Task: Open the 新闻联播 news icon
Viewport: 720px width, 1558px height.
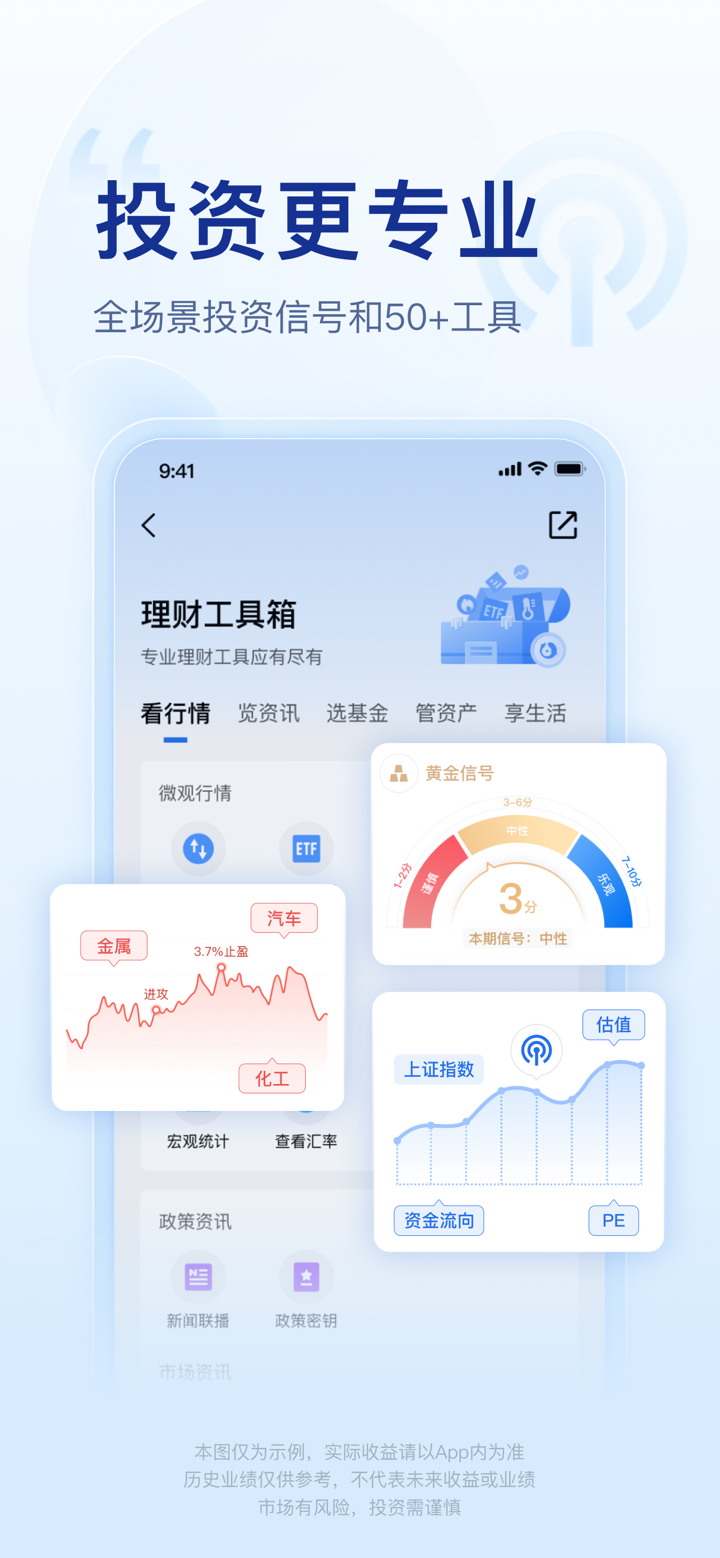Action: pos(197,1277)
